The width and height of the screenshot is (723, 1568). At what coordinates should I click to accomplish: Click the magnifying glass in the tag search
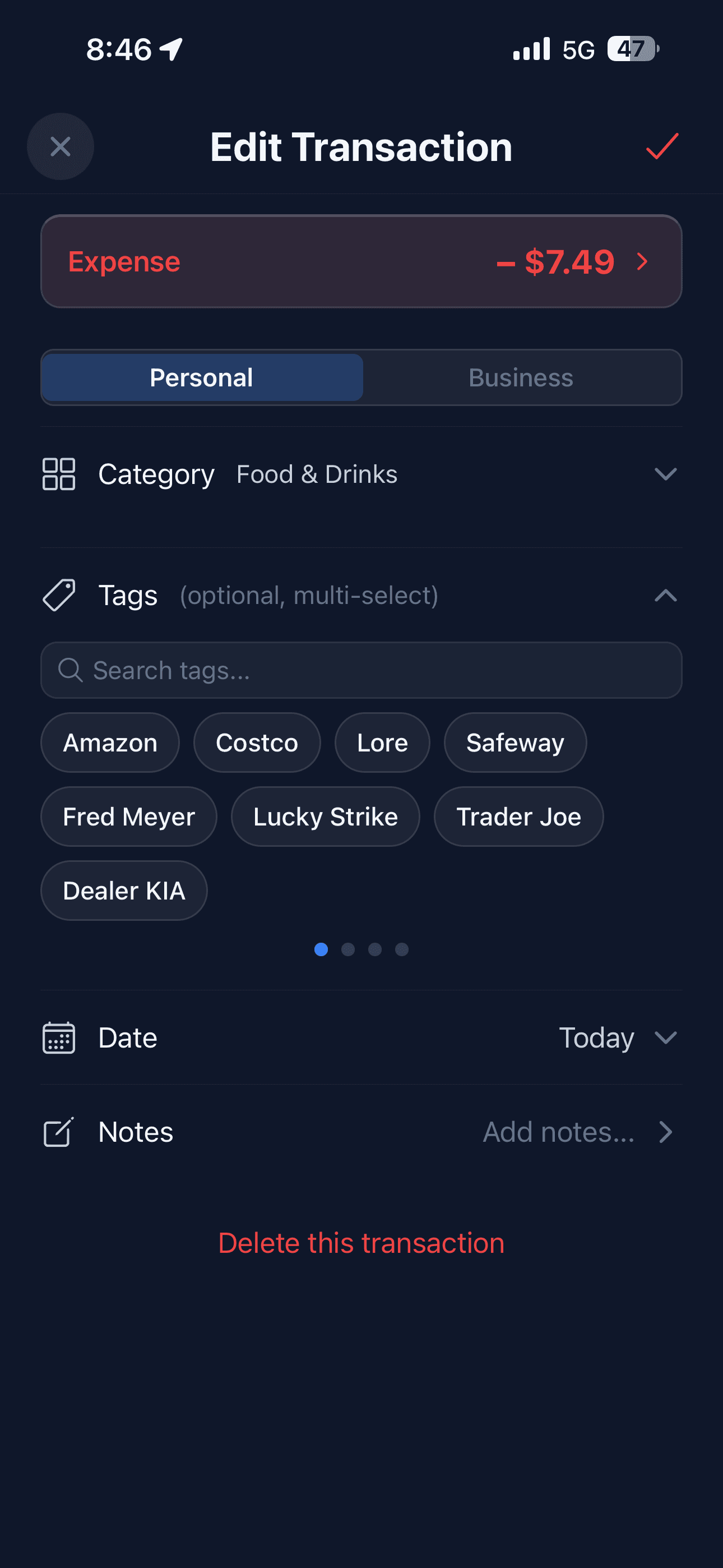point(71,670)
